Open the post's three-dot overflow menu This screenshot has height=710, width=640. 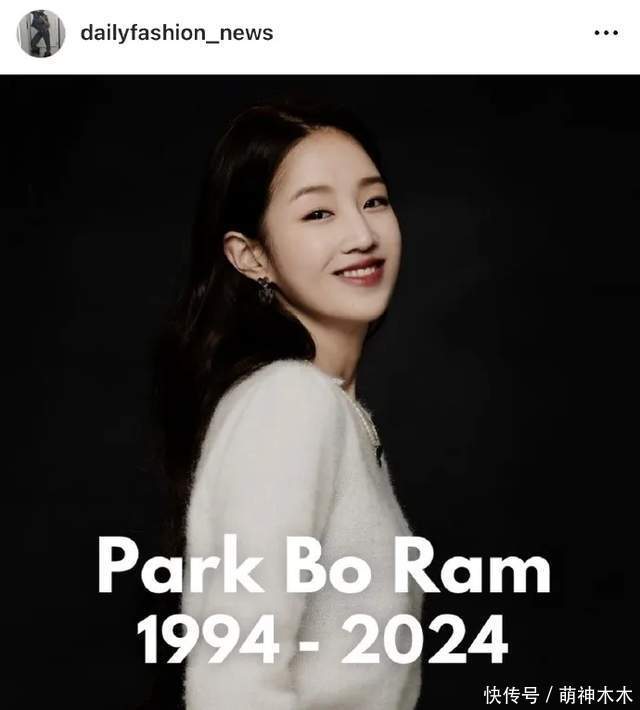click(606, 33)
